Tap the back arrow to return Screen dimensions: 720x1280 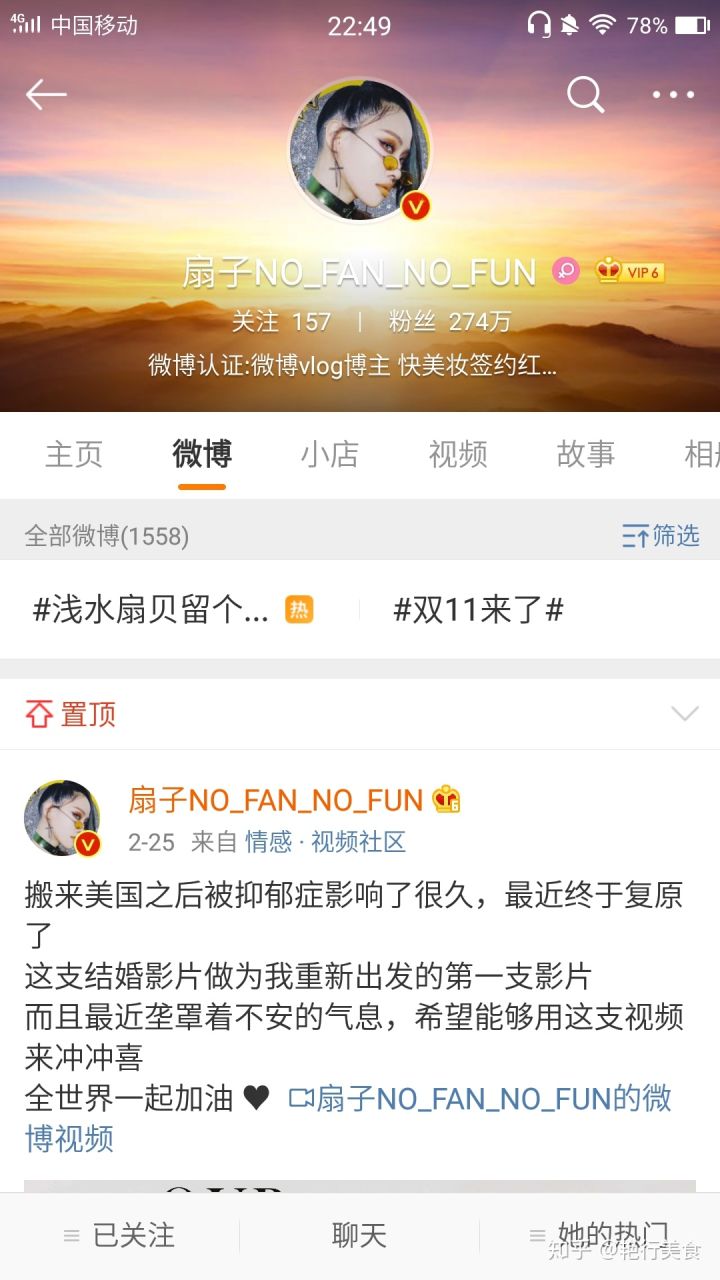point(45,95)
